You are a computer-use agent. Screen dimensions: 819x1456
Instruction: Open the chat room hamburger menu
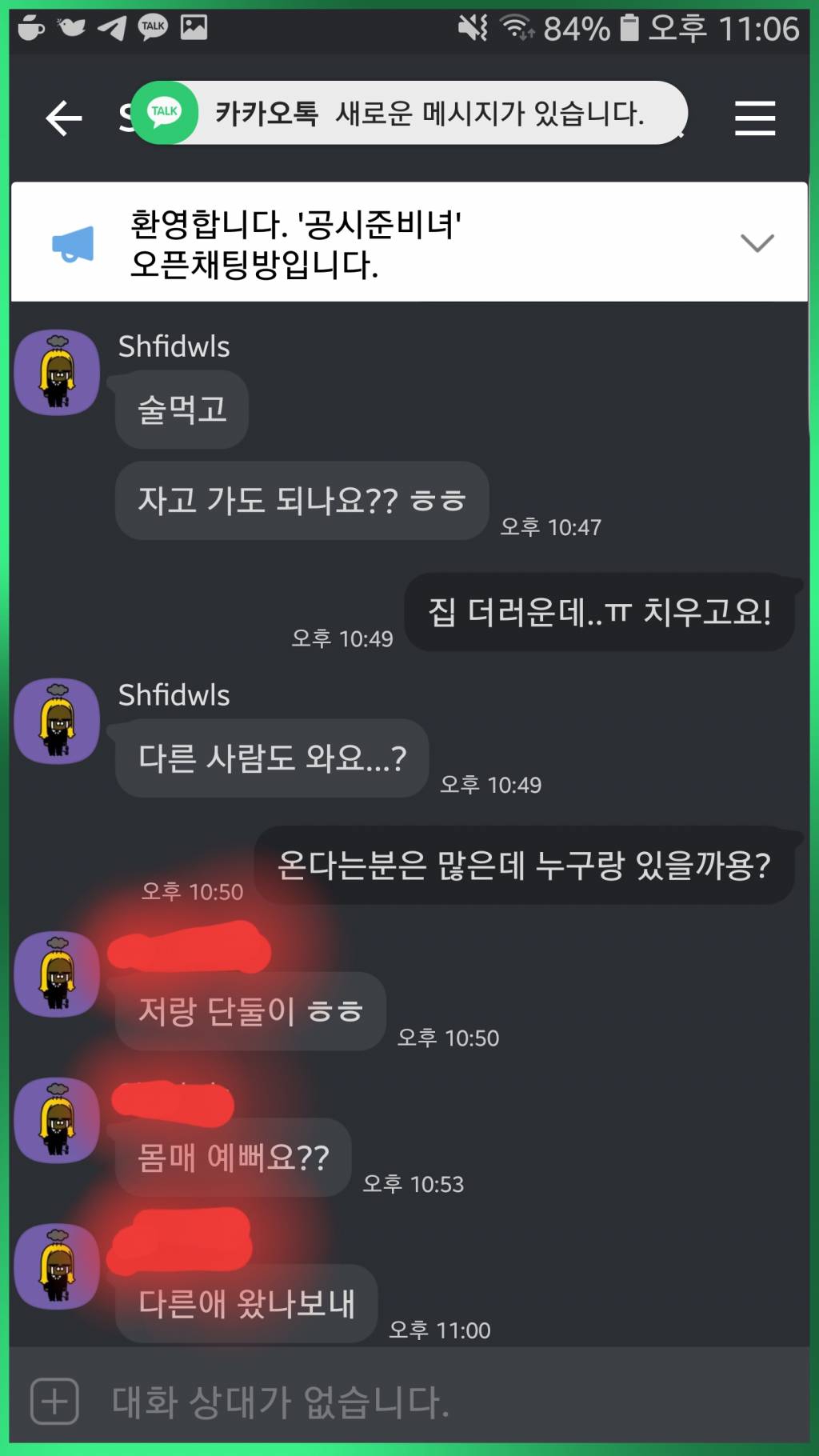tap(754, 118)
